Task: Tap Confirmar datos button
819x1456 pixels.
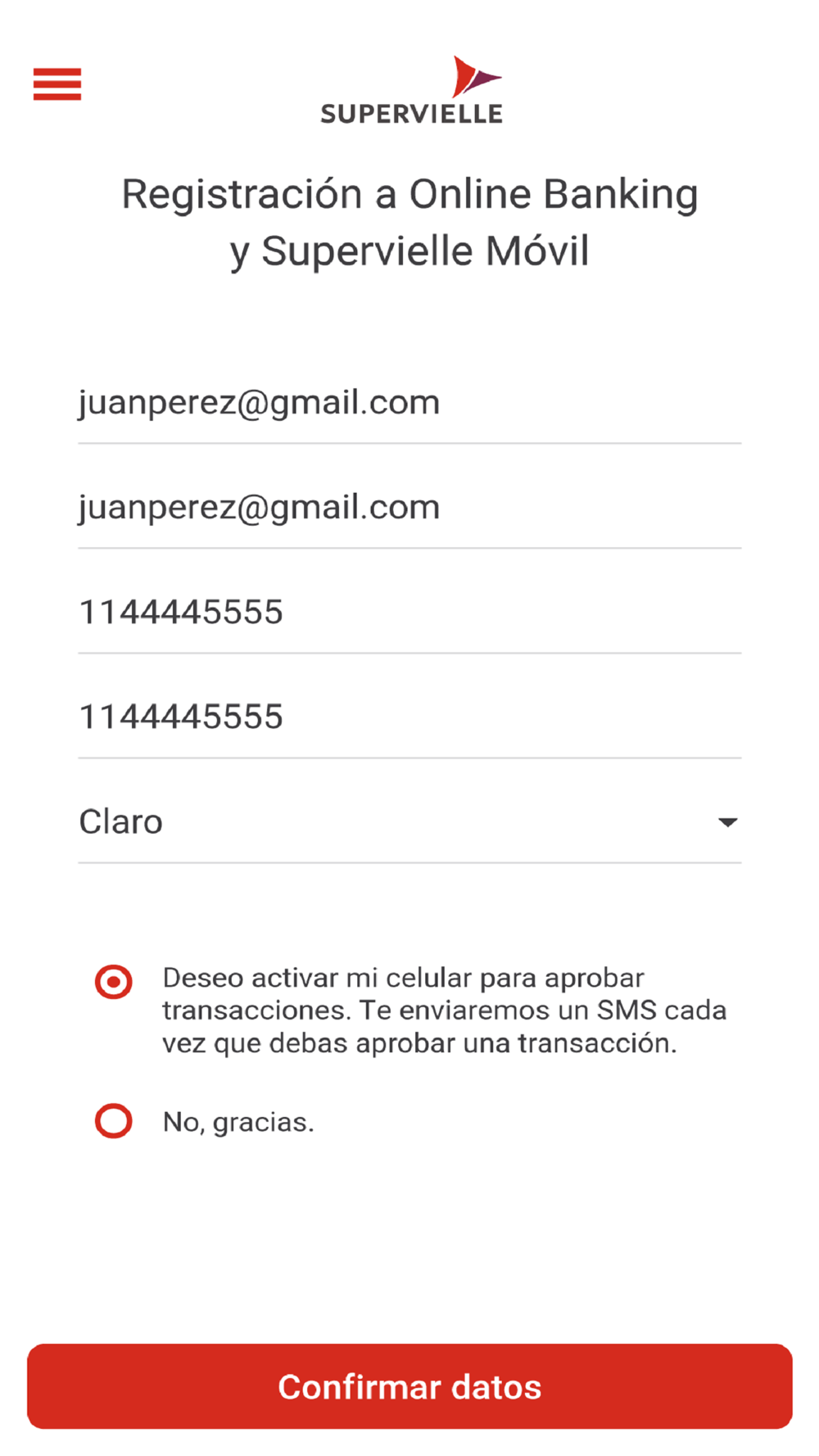Action: coord(409,1386)
